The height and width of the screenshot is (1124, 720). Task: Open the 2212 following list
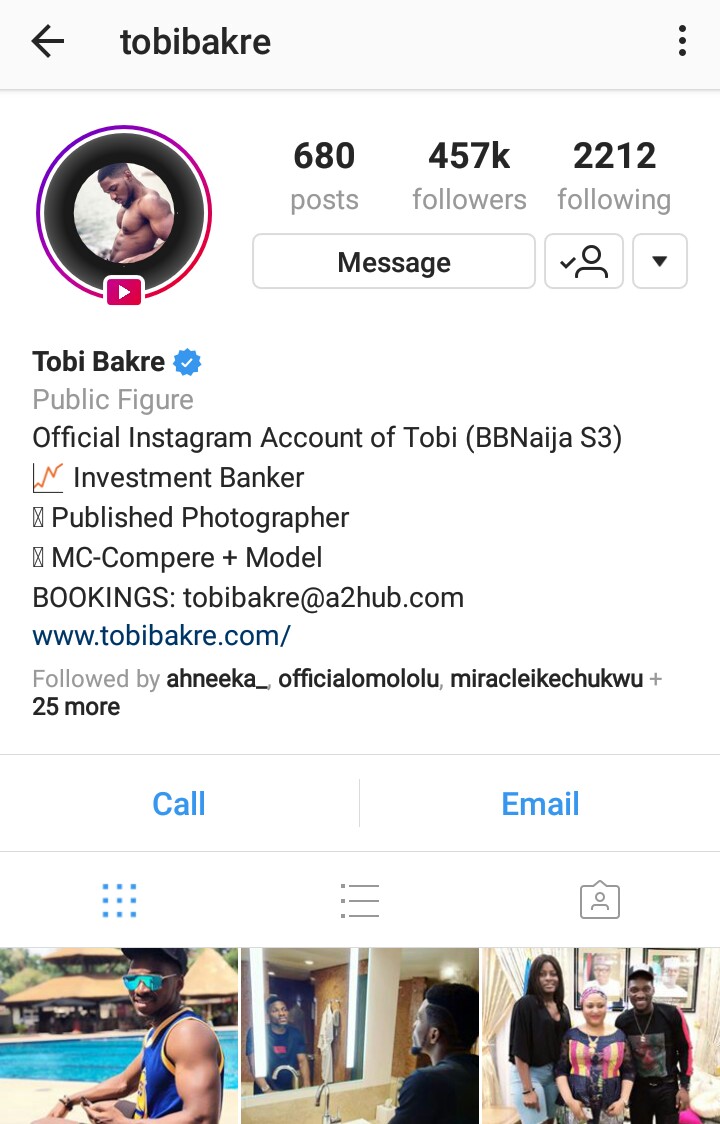(614, 176)
